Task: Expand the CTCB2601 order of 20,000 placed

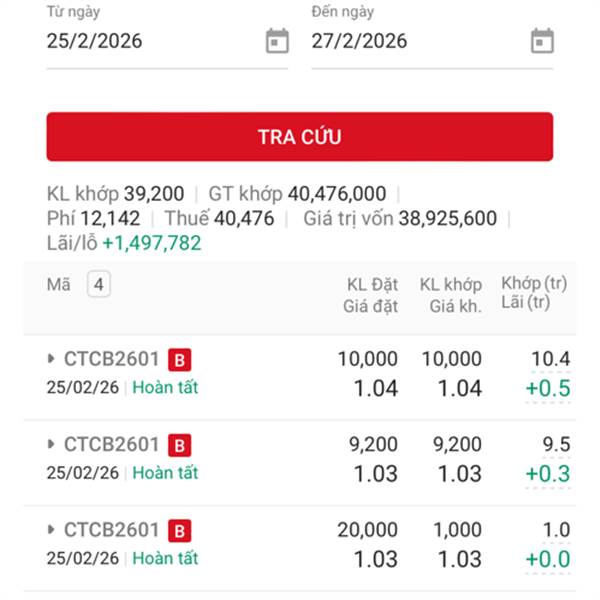Action: click(52, 529)
